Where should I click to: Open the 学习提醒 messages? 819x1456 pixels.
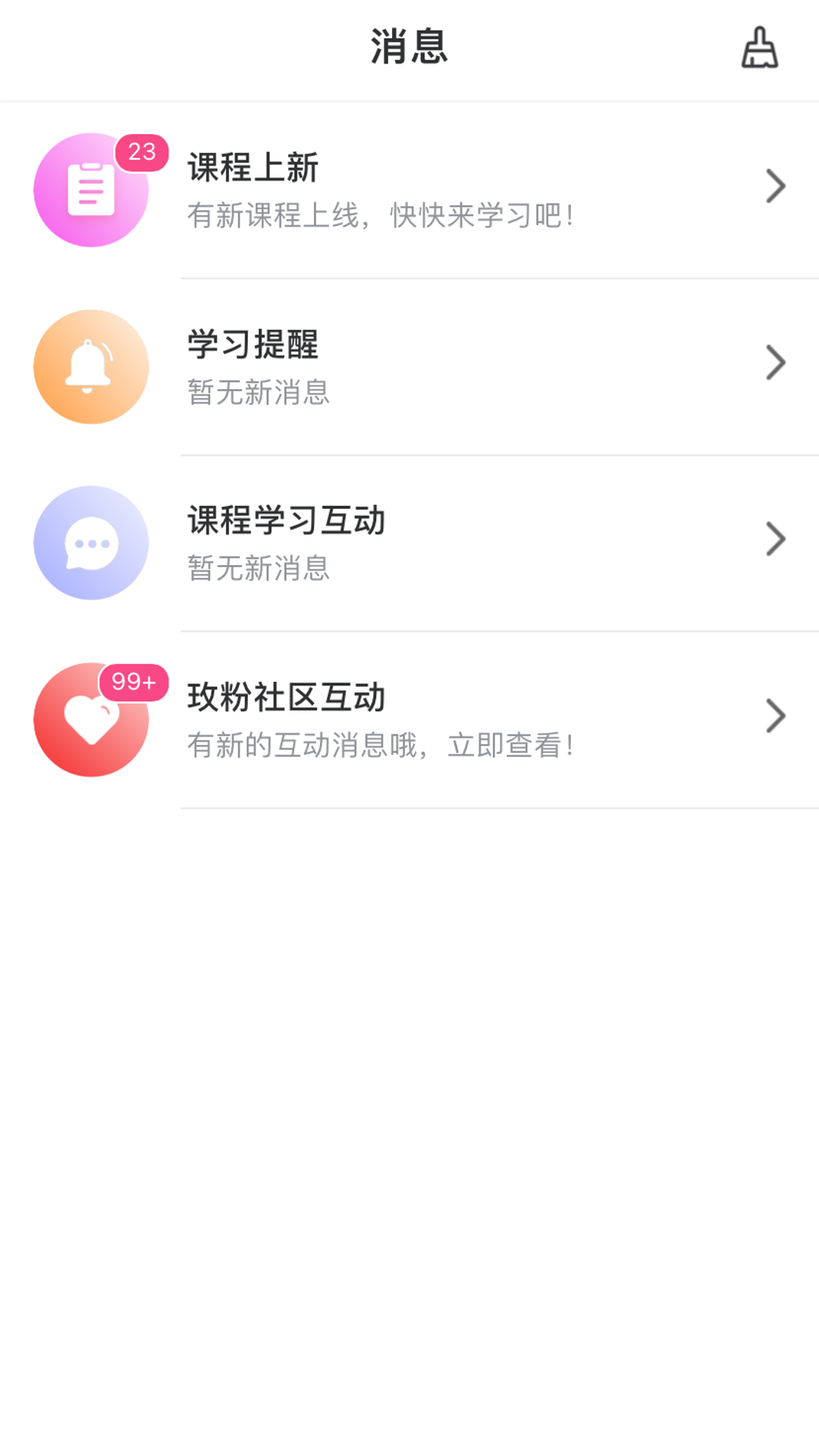(x=409, y=366)
